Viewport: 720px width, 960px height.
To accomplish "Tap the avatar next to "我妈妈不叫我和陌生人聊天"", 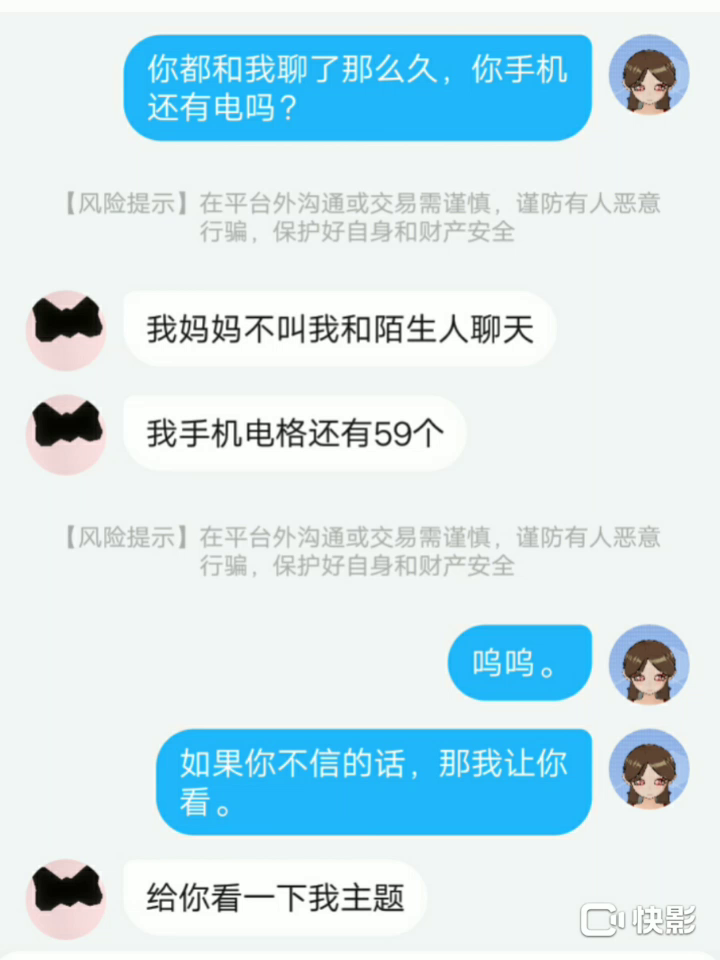I will (x=66, y=330).
